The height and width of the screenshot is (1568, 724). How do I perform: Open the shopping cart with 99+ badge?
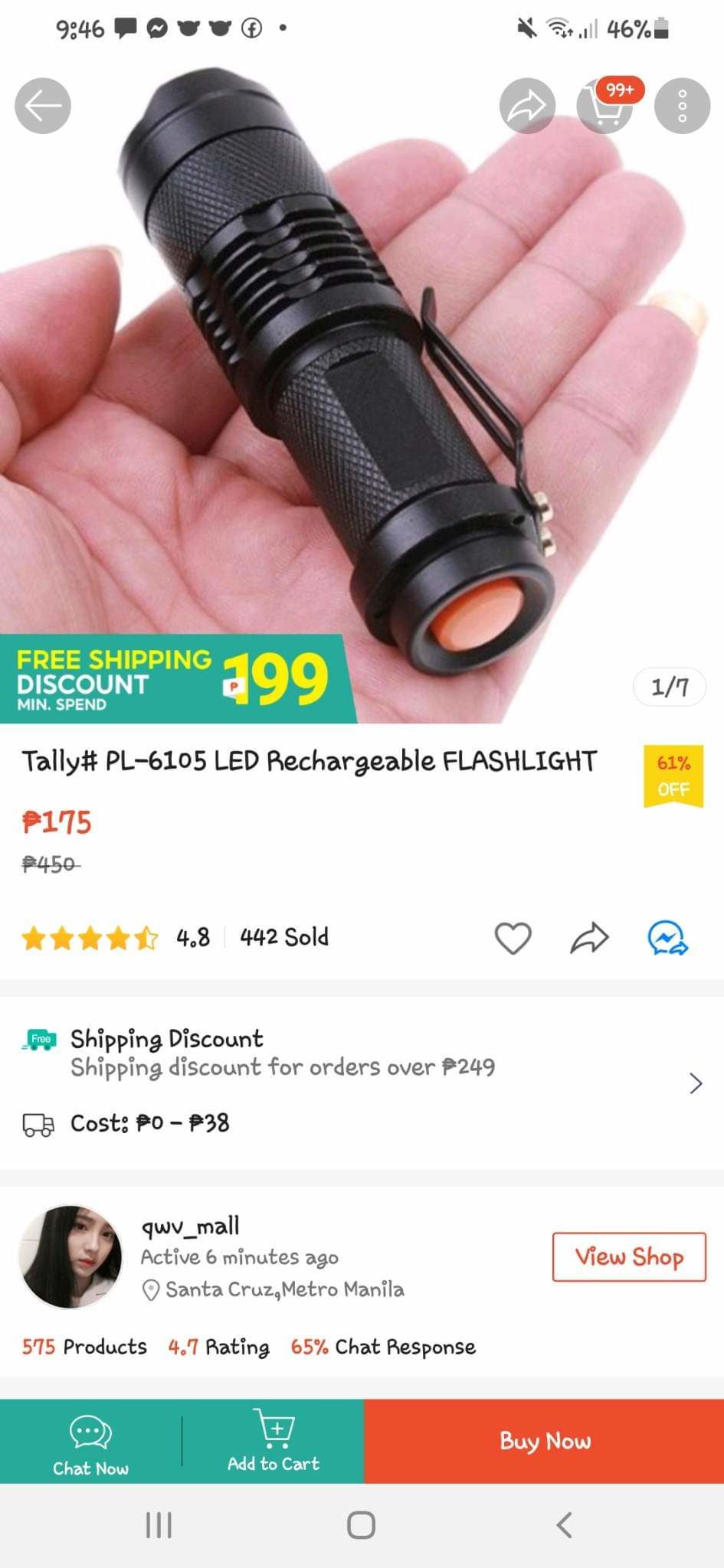(605, 107)
